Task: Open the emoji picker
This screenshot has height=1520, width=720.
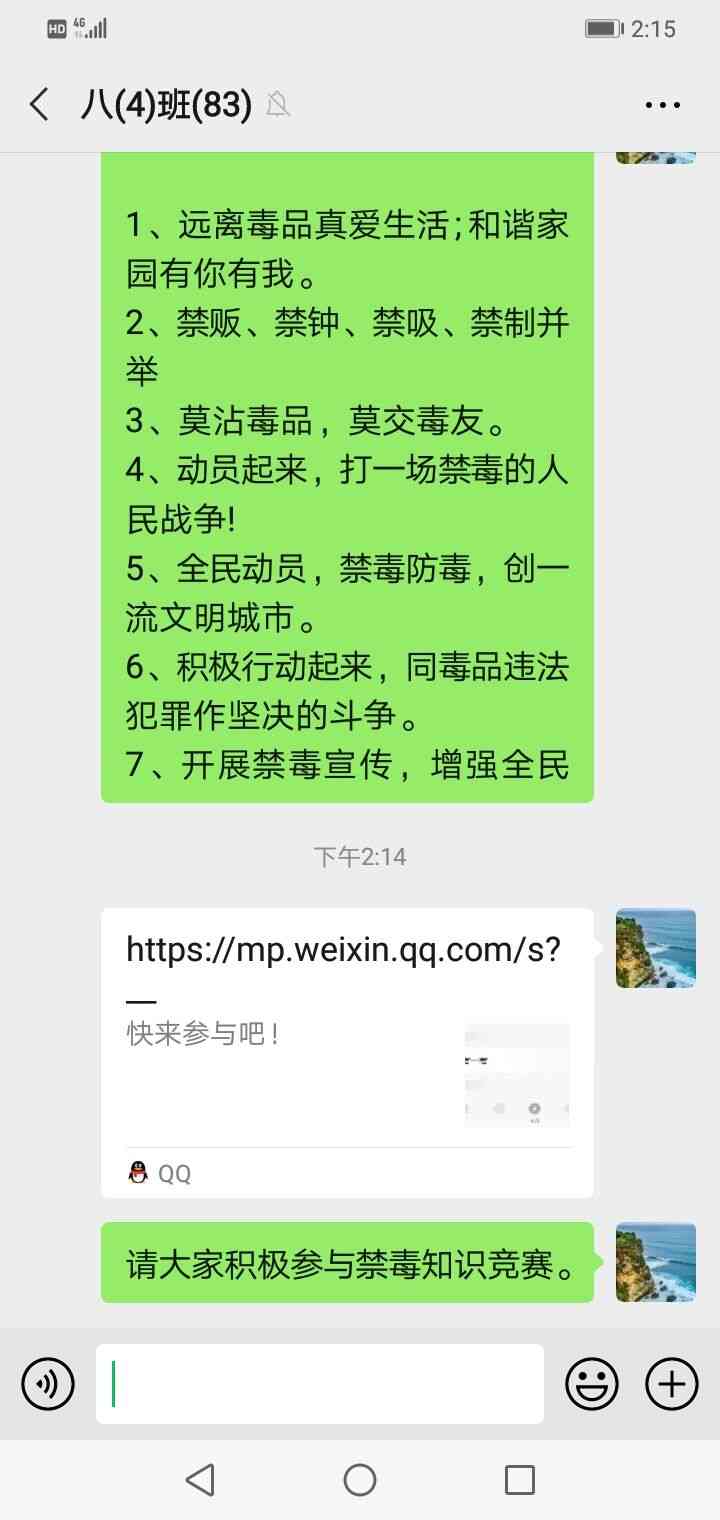Action: pos(592,1384)
